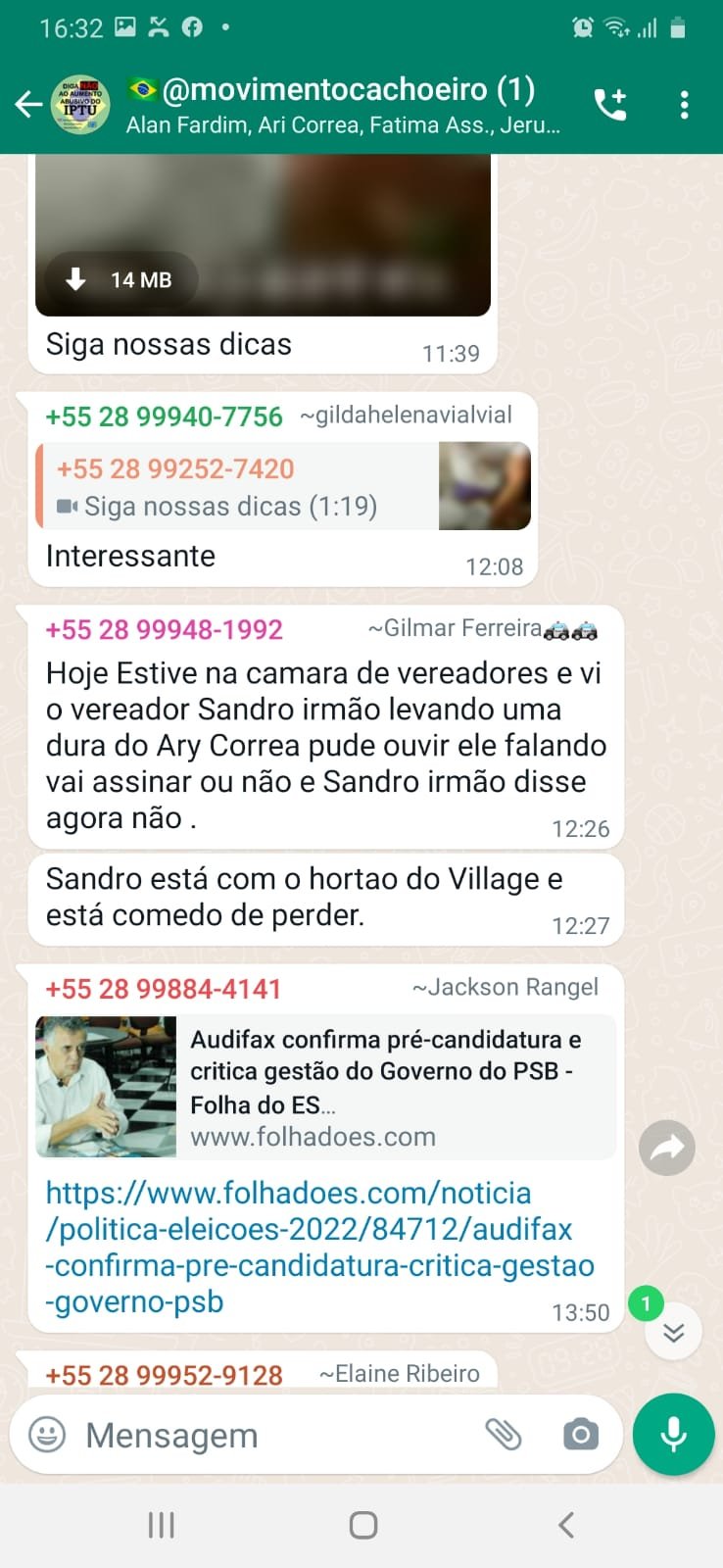Open the emoji picker
Screen dimensions: 723x1568
coord(47,1435)
